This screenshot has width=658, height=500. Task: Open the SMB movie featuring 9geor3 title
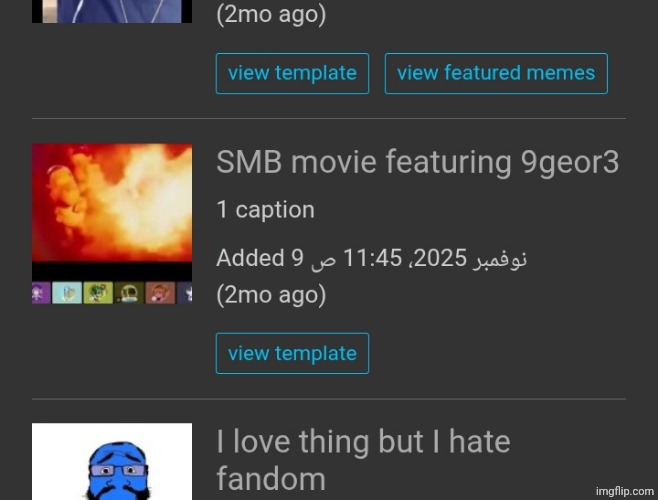pos(418,162)
